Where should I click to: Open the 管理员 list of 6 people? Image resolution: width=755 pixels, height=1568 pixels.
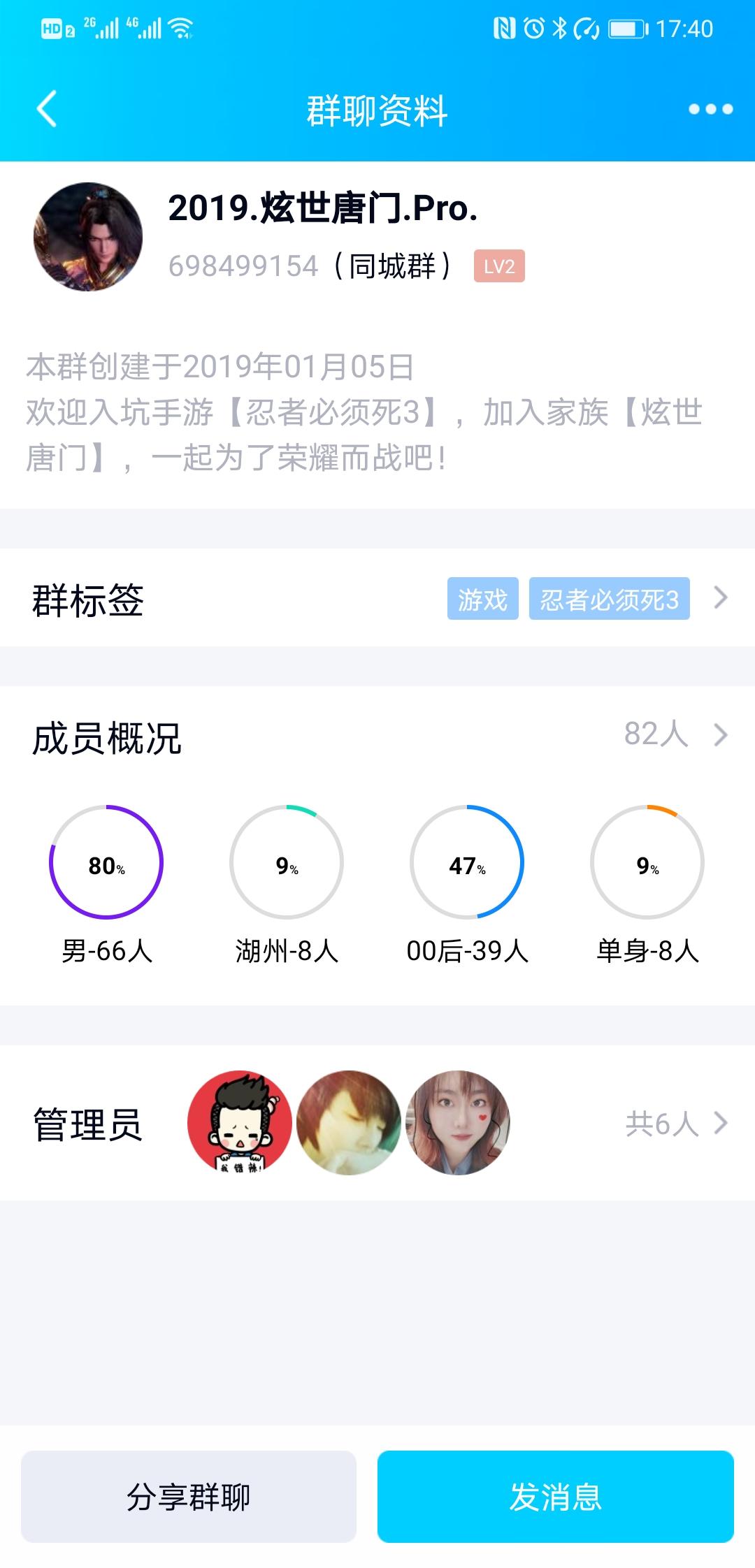(377, 1124)
